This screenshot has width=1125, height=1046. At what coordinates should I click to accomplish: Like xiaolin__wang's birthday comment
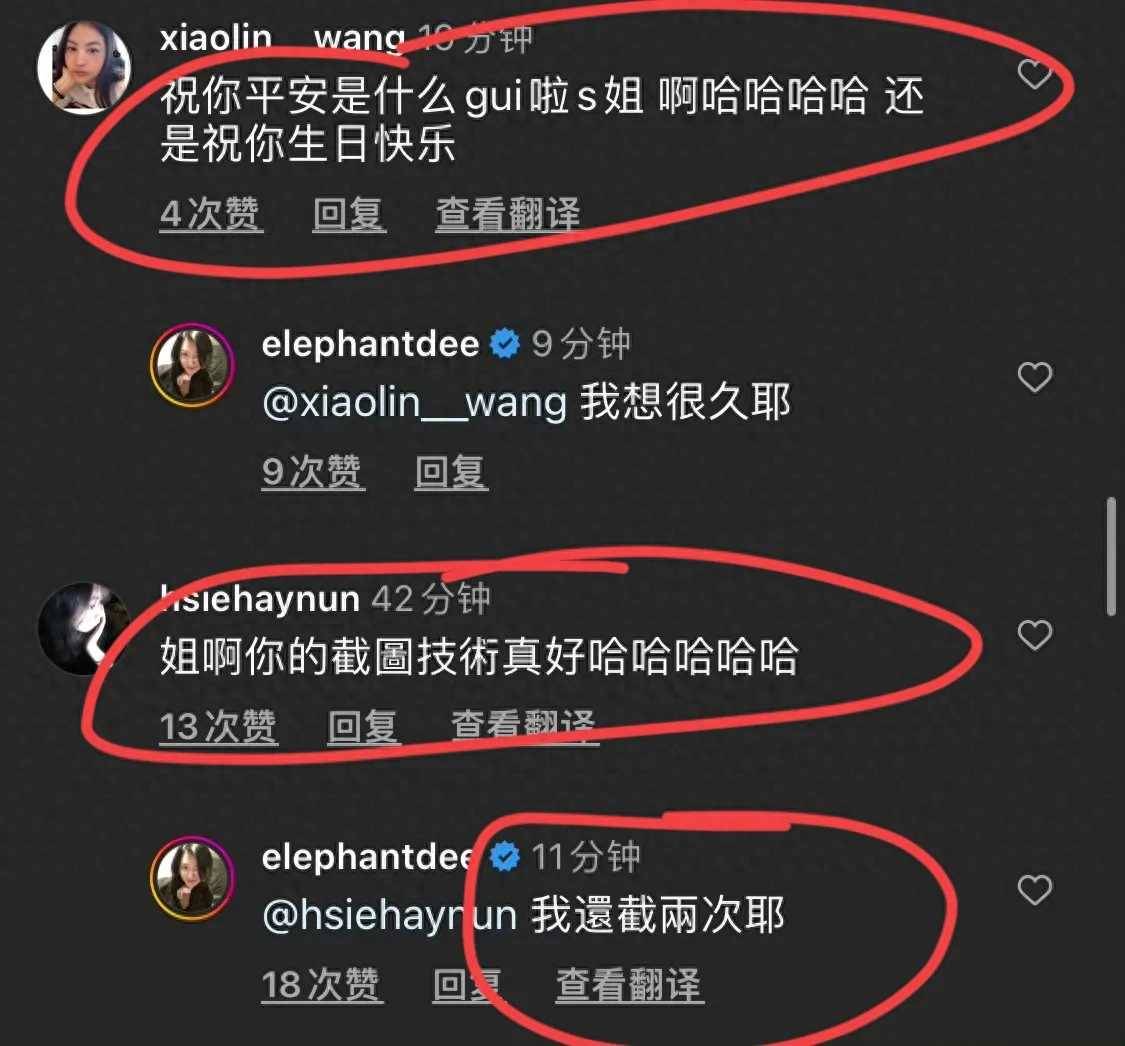pyautogui.click(x=1034, y=74)
